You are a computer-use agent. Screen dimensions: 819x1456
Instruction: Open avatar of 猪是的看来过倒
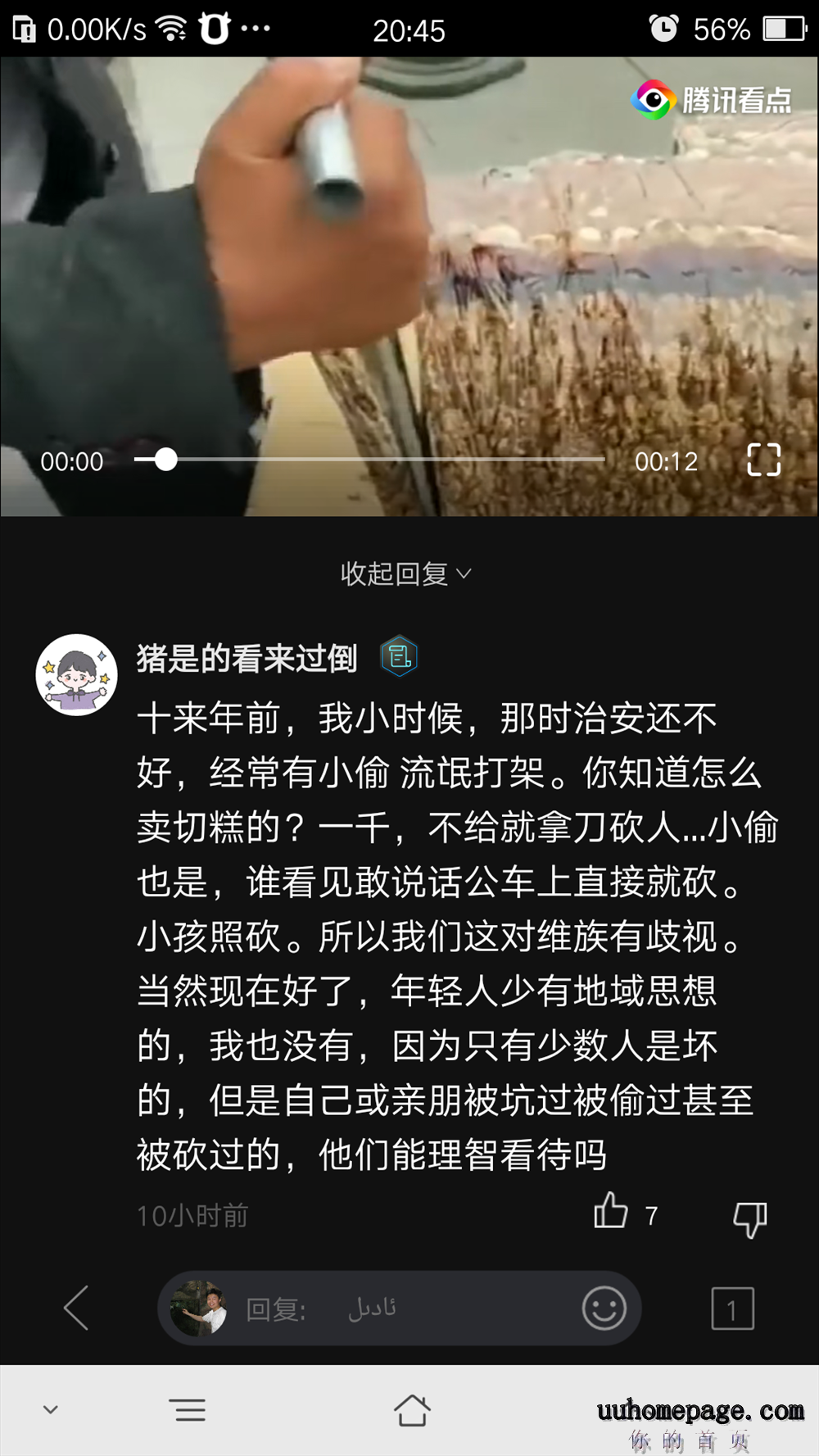pyautogui.click(x=77, y=674)
